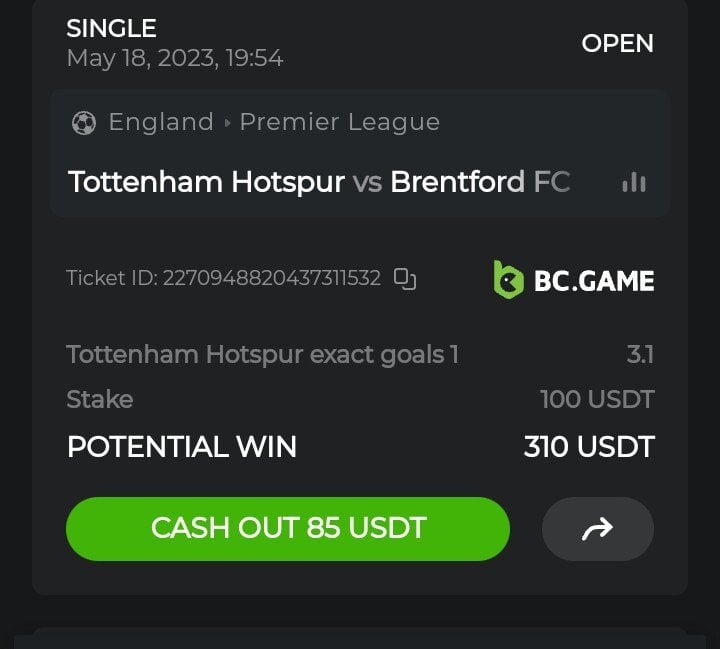Screen dimensions: 720x649
Task: Share this bet slip
Action: (597, 528)
